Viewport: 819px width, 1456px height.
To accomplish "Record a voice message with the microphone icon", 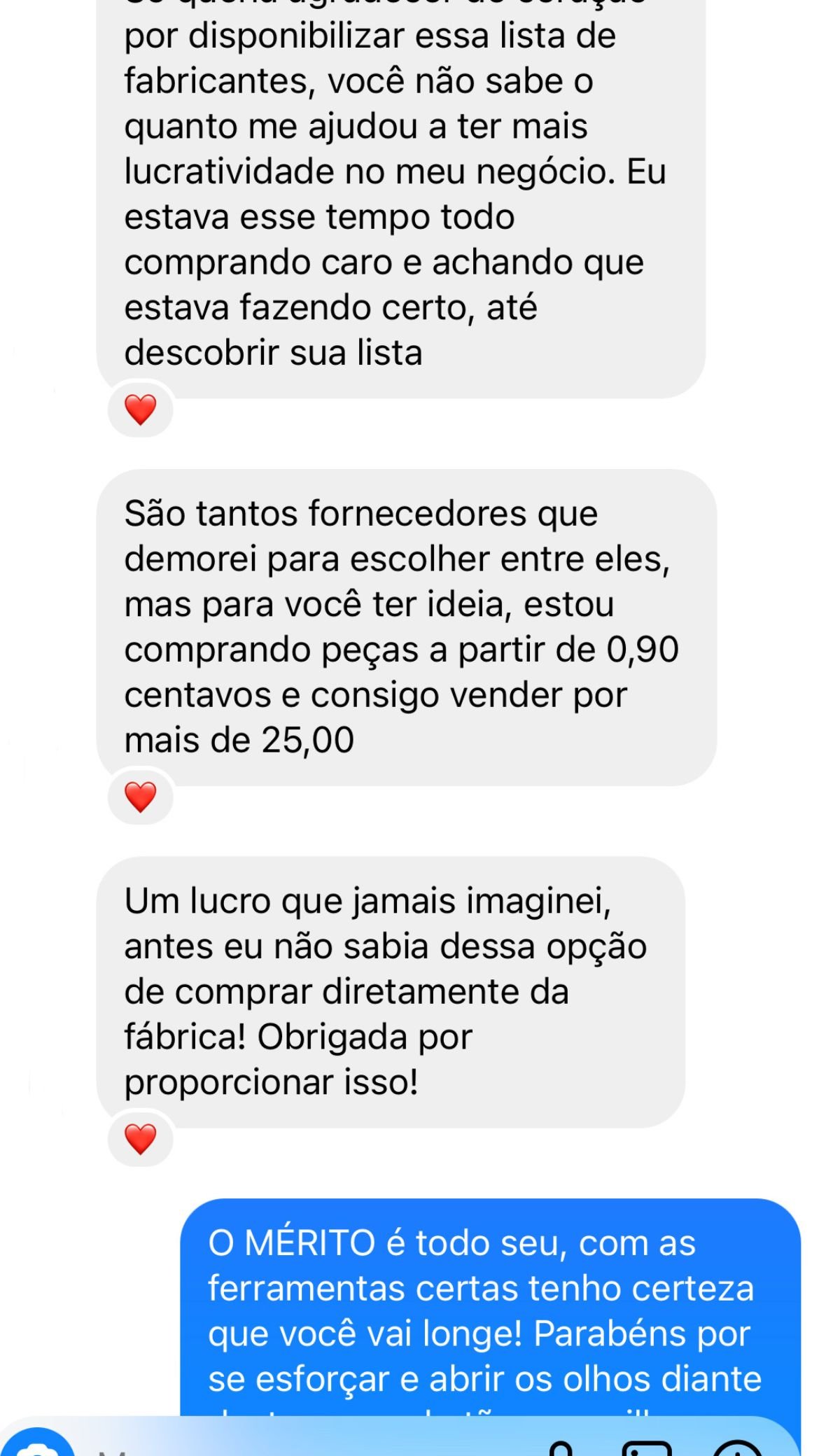I will (x=560, y=1450).
